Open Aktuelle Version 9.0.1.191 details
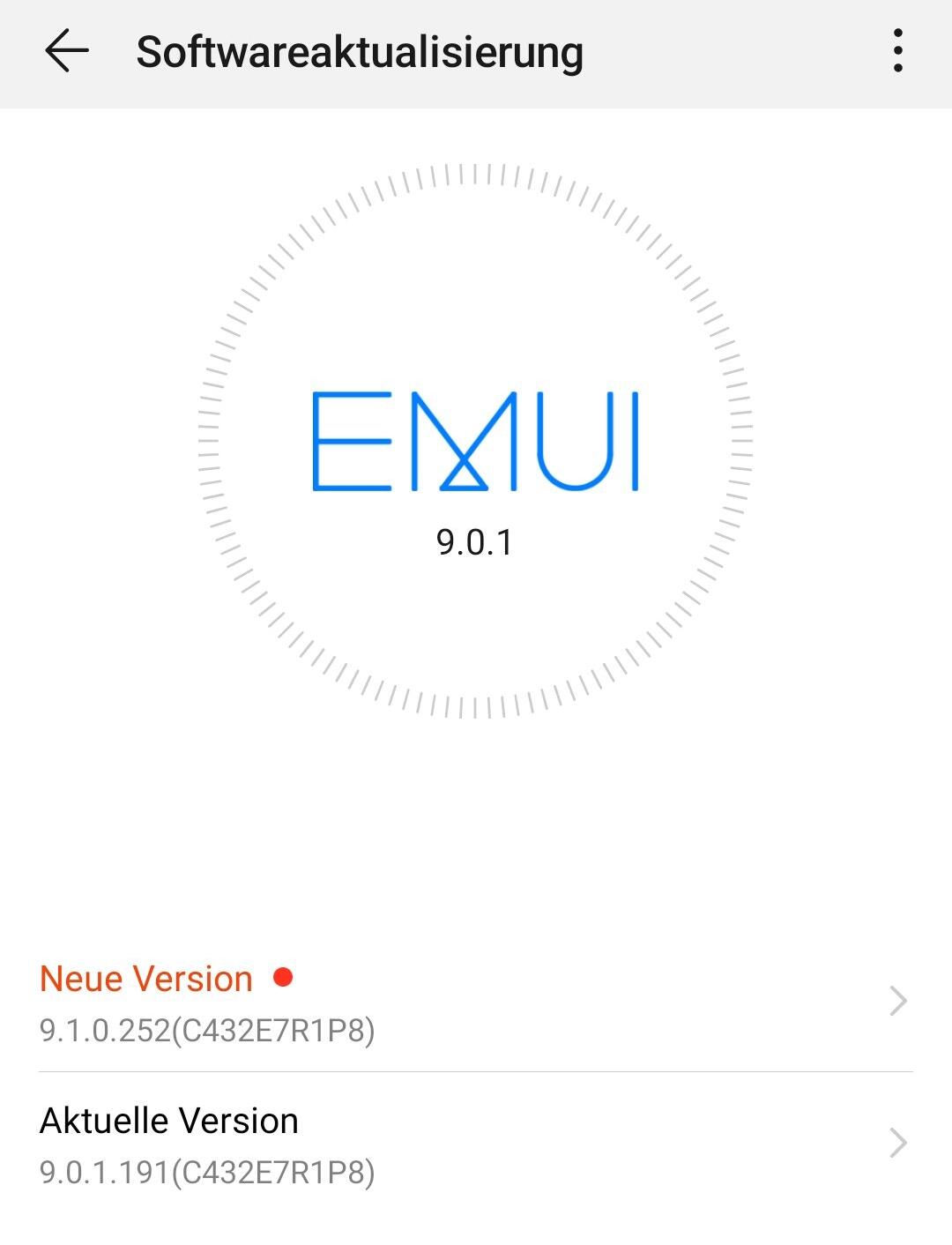 476,1144
